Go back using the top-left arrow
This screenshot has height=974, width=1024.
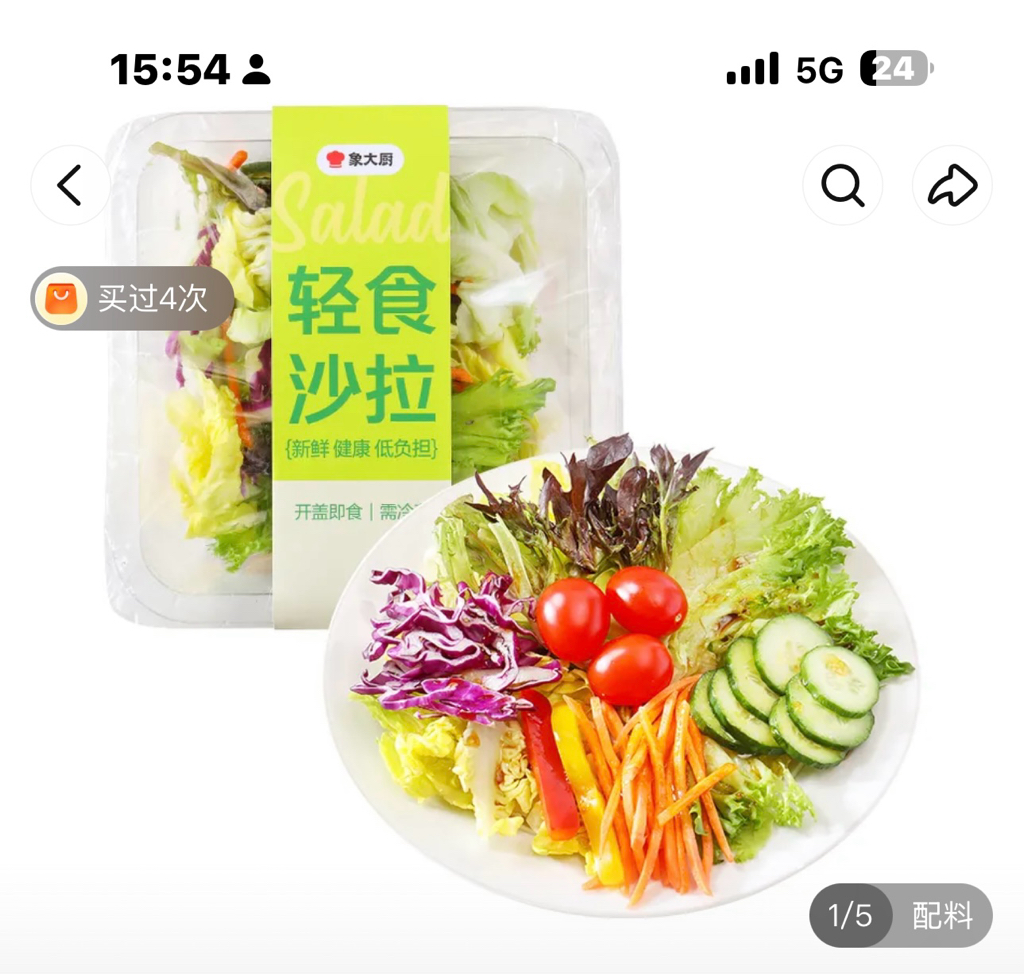click(x=70, y=185)
